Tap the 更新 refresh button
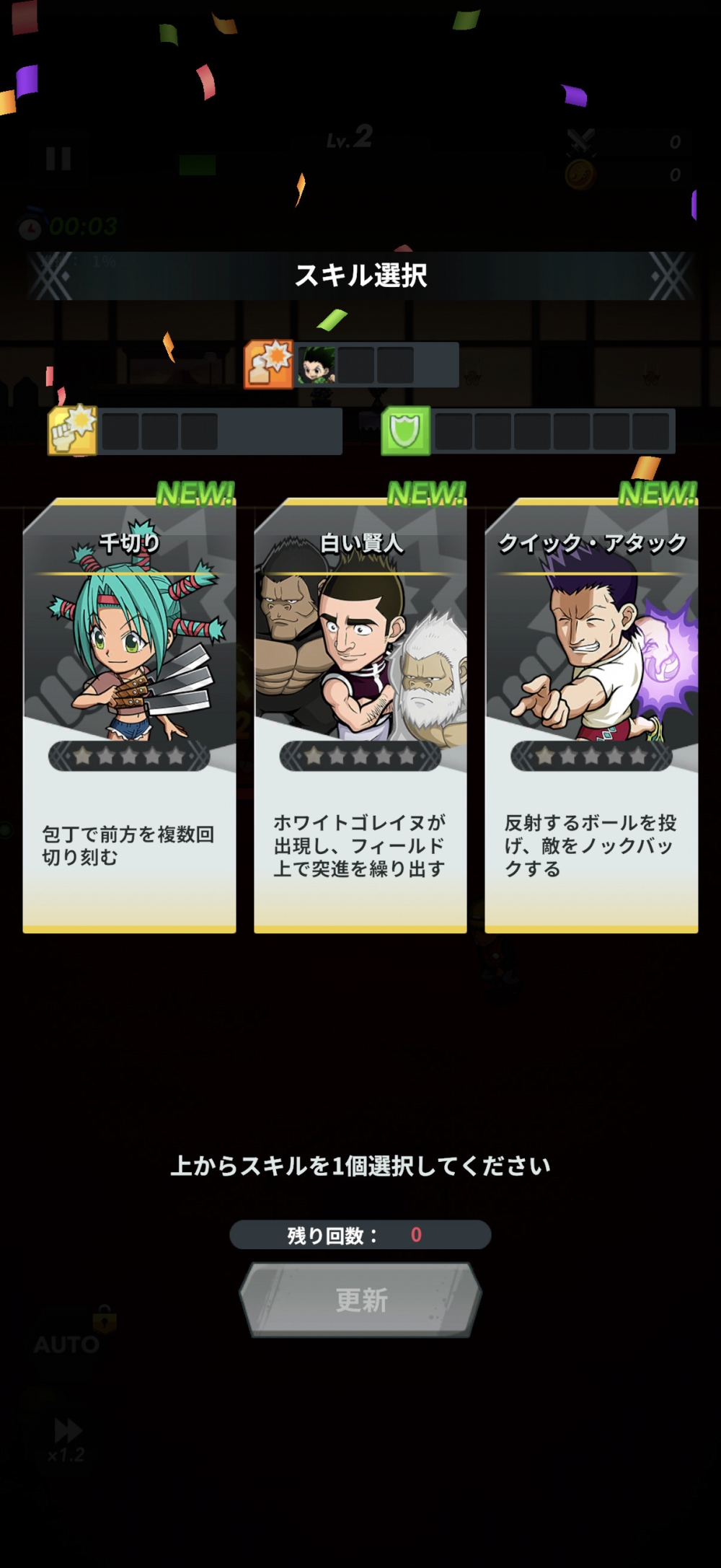Image resolution: width=721 pixels, height=1568 pixels. [x=360, y=1300]
